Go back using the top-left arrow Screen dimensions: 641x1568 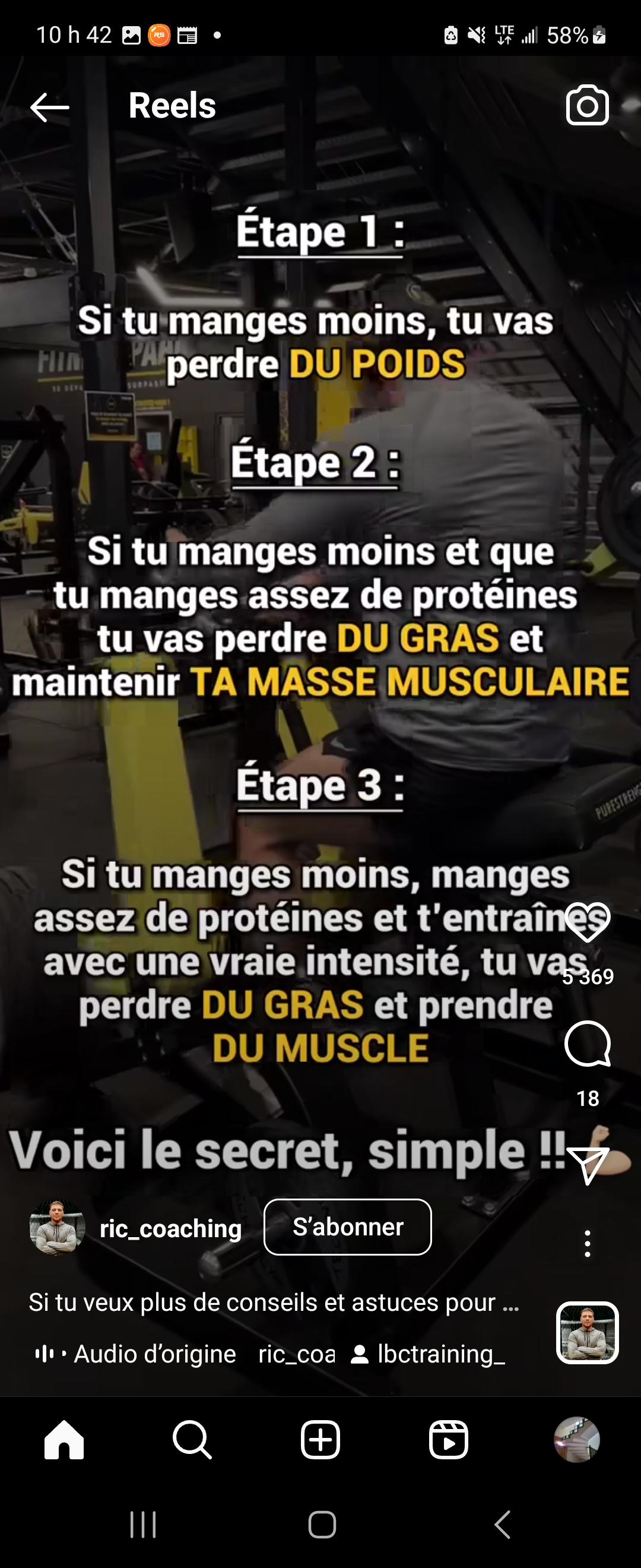tap(50, 108)
